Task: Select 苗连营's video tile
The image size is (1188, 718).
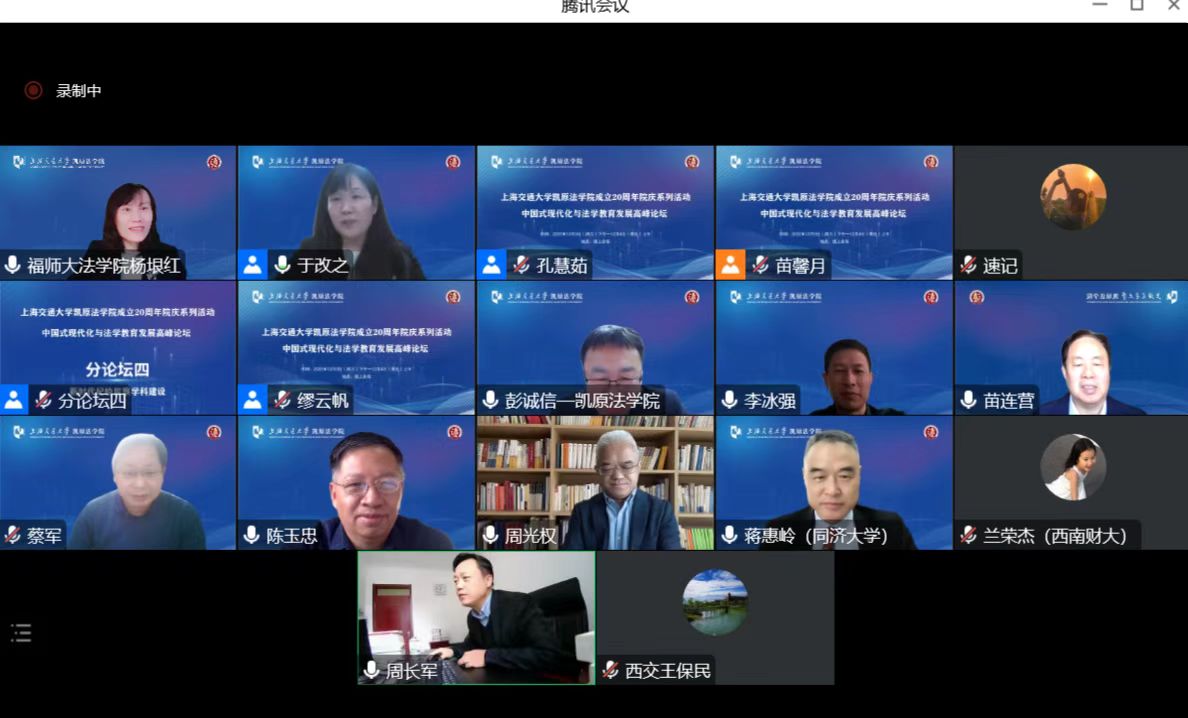Action: pyautogui.click(x=1071, y=347)
